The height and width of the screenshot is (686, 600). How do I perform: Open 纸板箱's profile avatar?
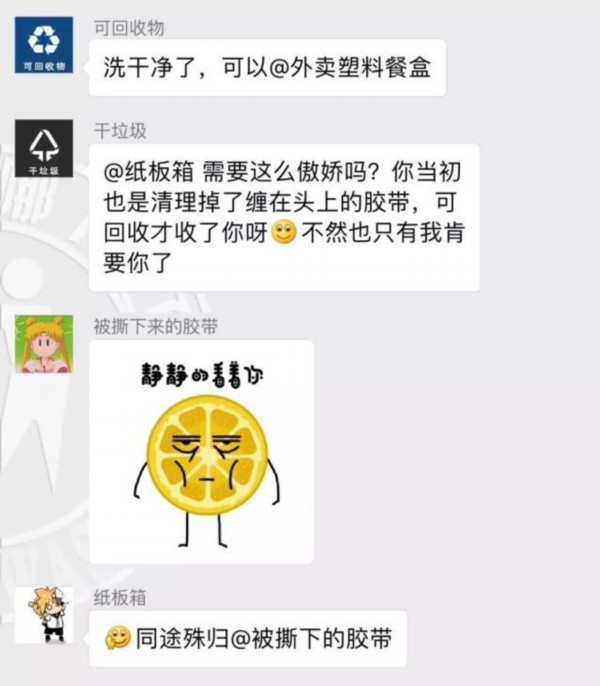44,614
